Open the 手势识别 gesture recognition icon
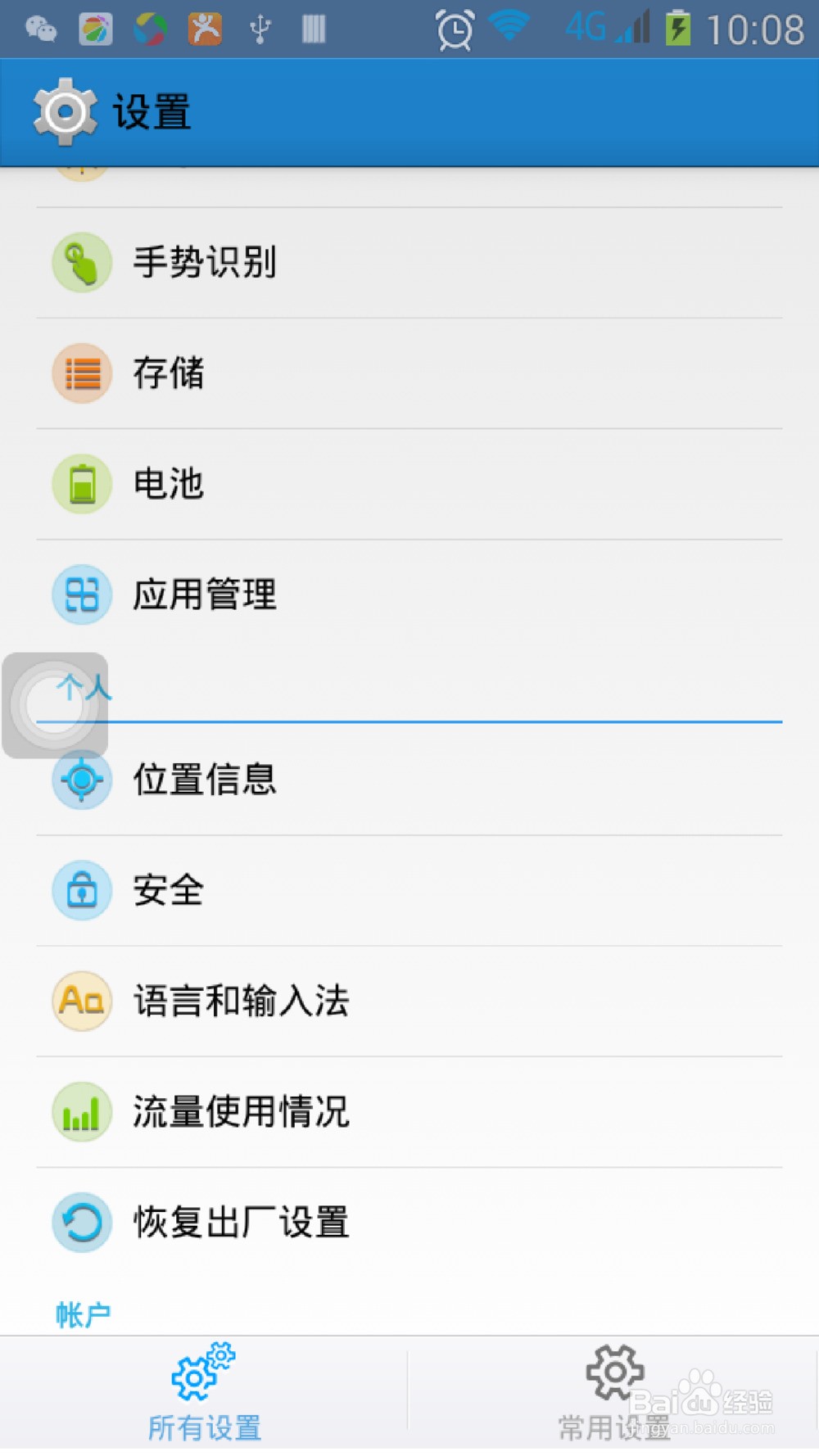Viewport: 819px width, 1456px height. (81, 263)
